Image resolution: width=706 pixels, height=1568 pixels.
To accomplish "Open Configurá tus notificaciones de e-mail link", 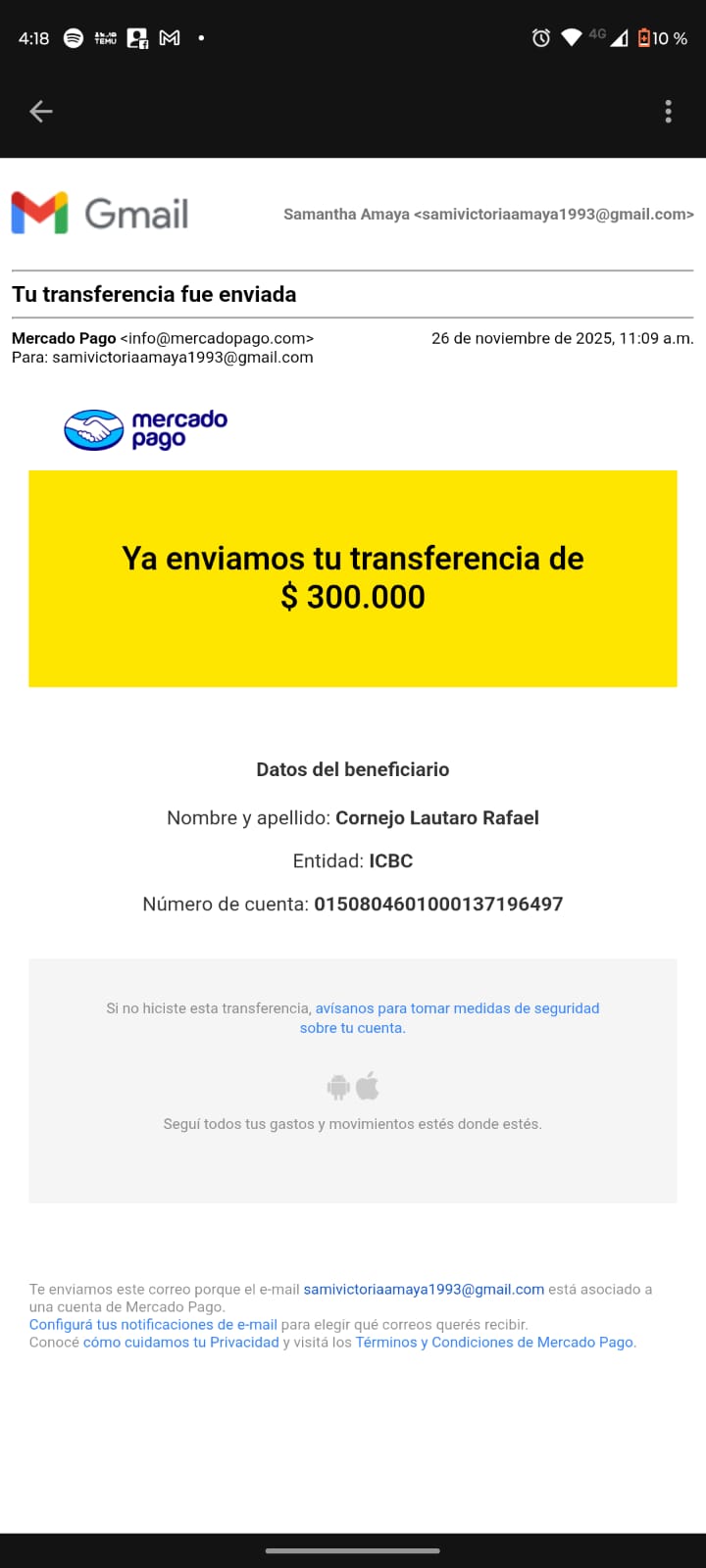I will pyautogui.click(x=153, y=1325).
